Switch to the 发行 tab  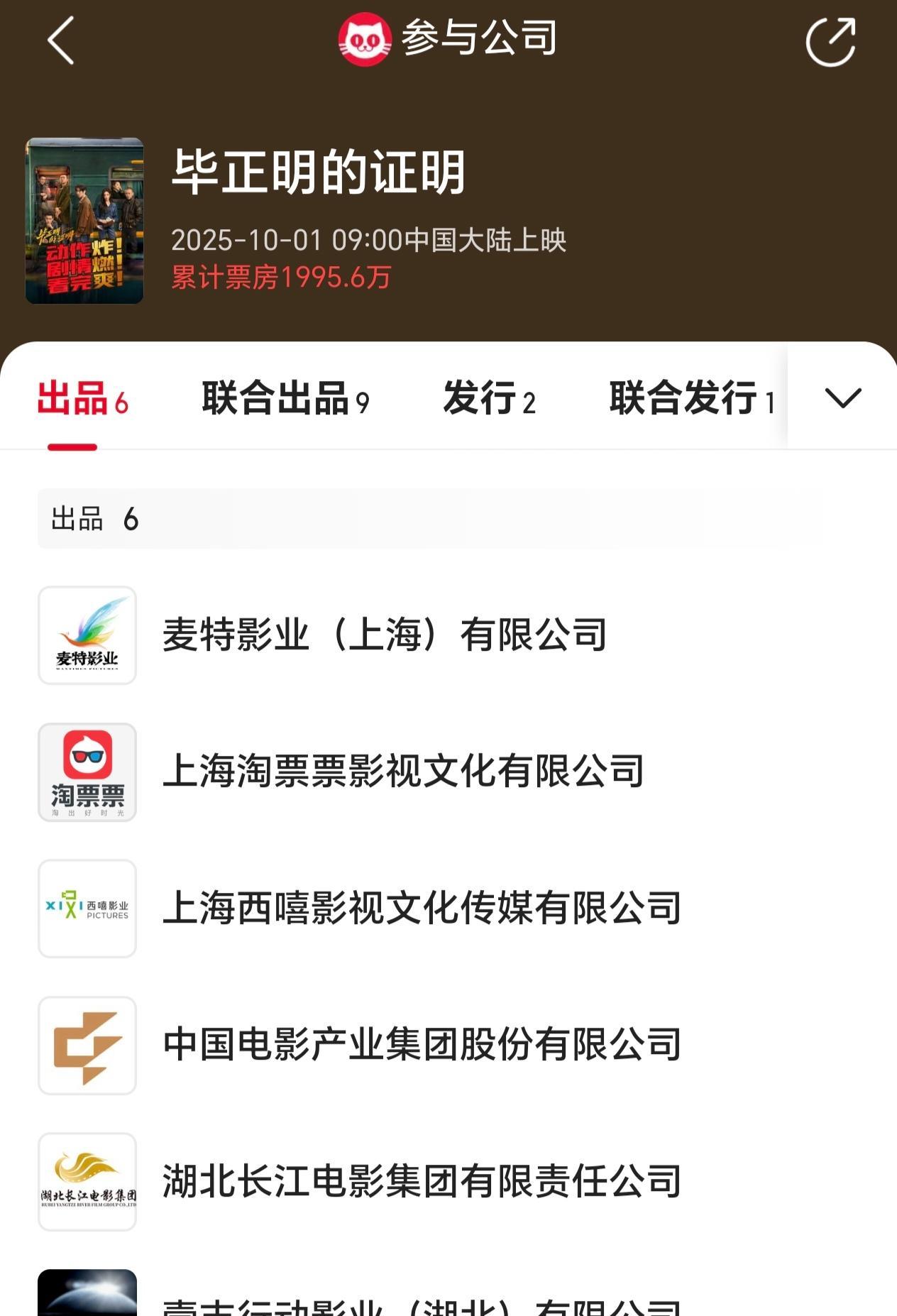point(490,398)
